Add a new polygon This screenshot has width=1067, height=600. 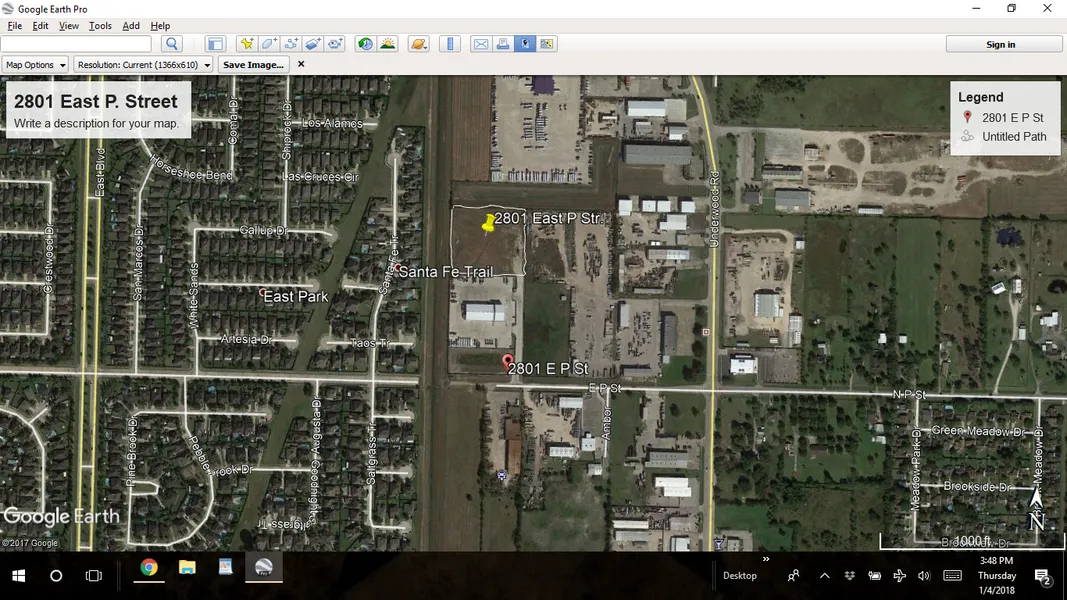[269, 44]
